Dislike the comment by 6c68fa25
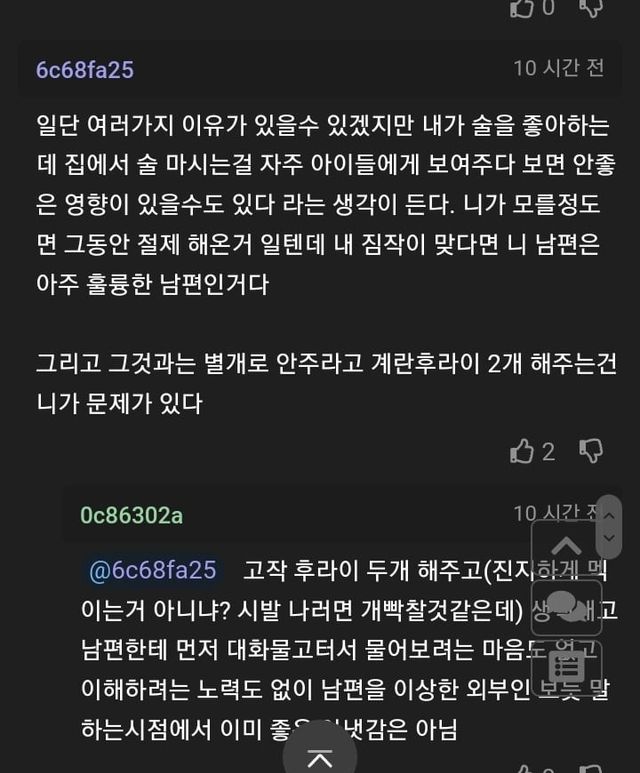 (591, 451)
